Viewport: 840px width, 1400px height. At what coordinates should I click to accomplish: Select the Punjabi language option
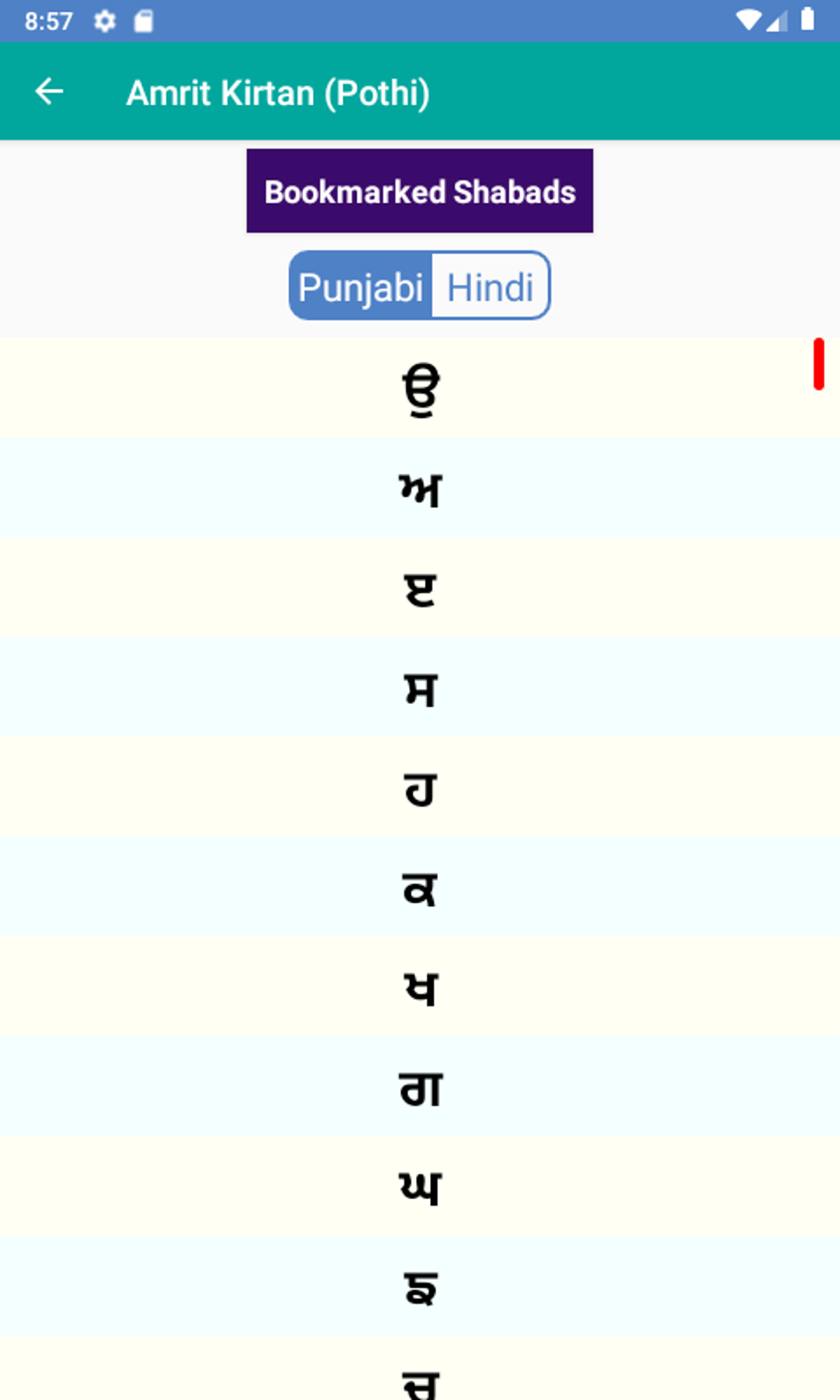tap(362, 286)
